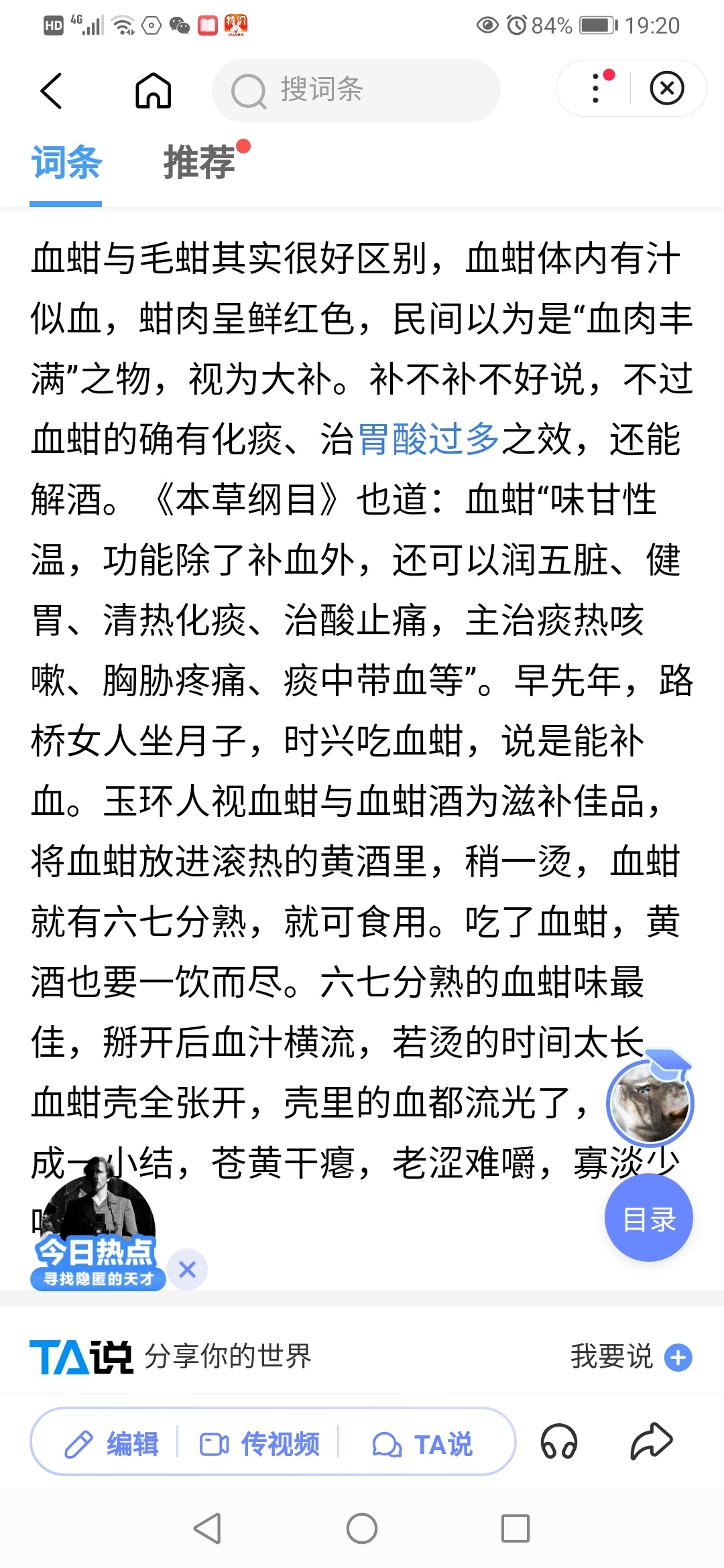Viewport: 724px width, 1568px height.
Task: Go back using the top-left arrow
Action: point(52,90)
